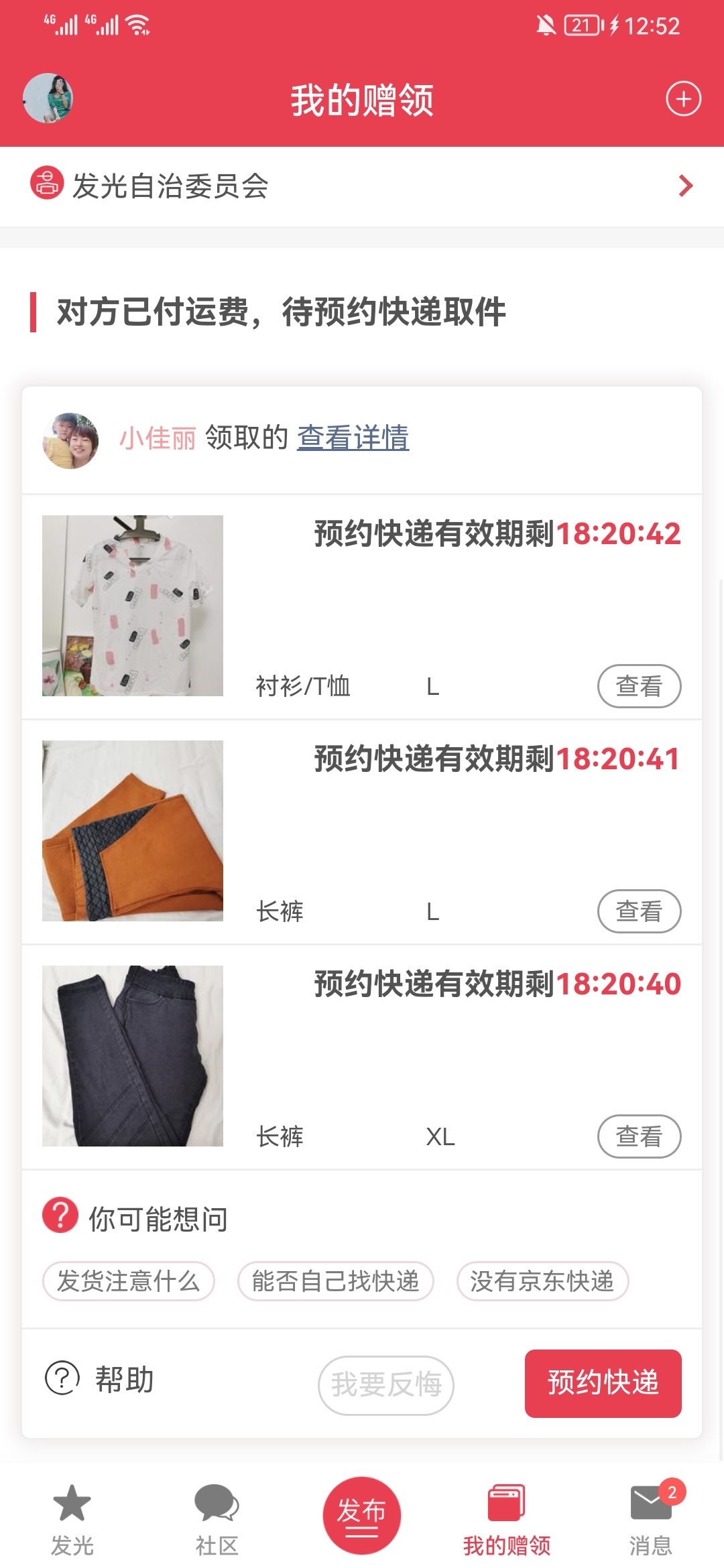Select 发货注意什么 question chip
This screenshot has height=1568, width=724.
point(129,1281)
